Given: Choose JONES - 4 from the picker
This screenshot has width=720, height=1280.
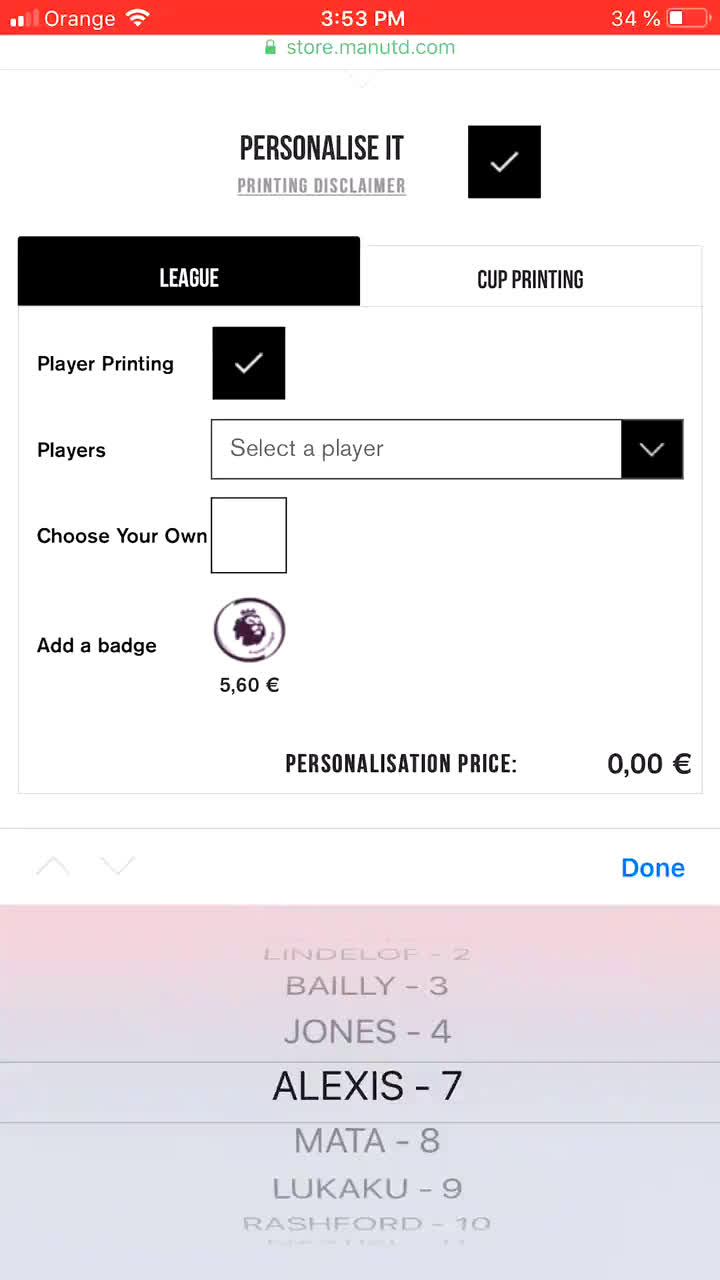Looking at the screenshot, I should coord(367,1031).
